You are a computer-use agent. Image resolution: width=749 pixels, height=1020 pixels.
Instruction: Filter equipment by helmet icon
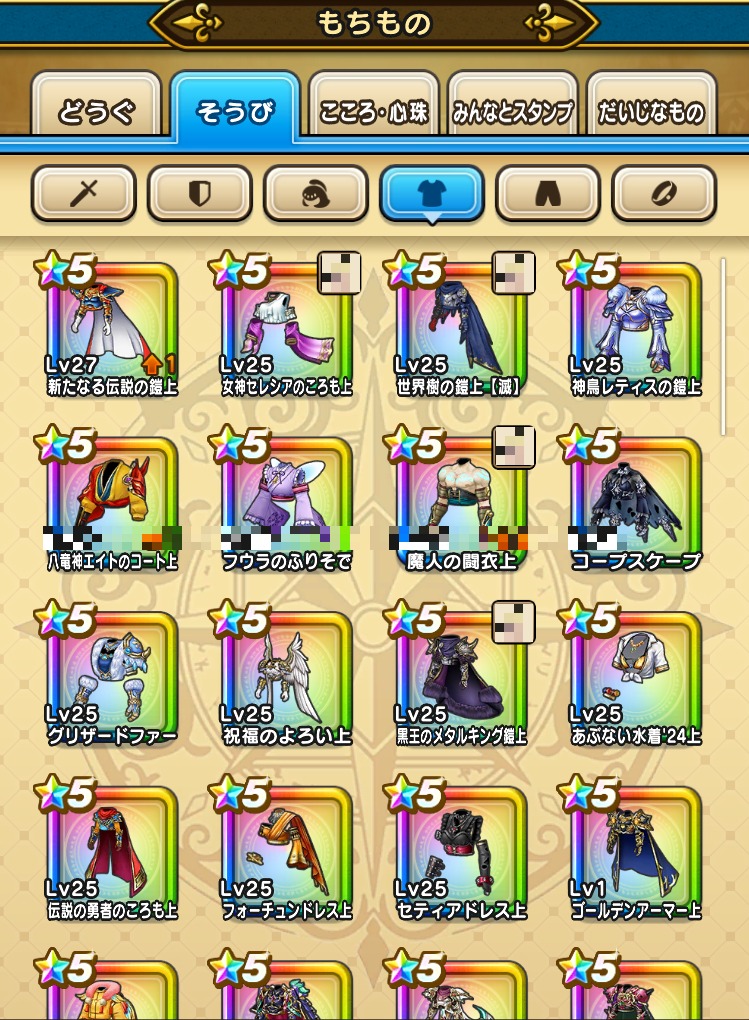coord(315,193)
